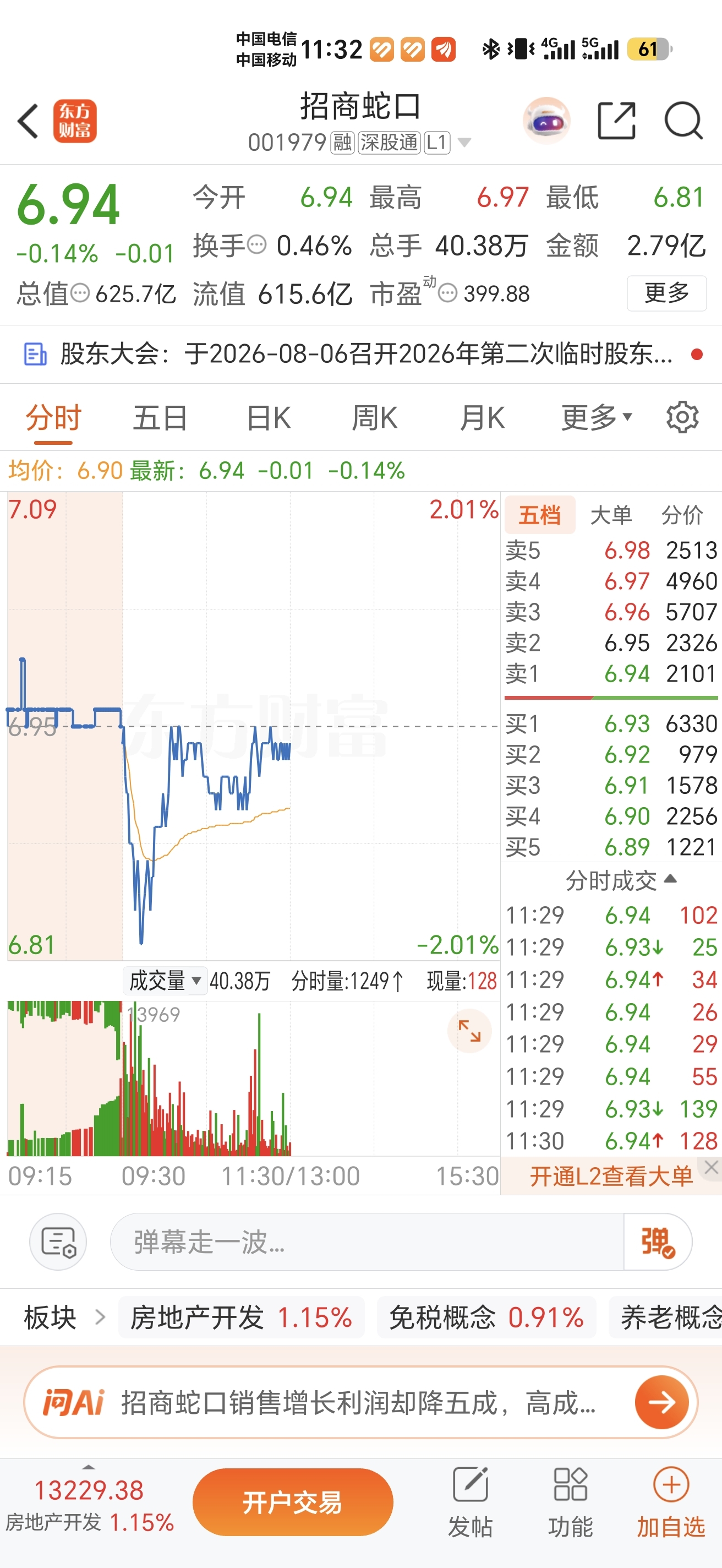The width and height of the screenshot is (722, 1568).
Task: Dismiss the 开通L2查看大单 banner
Action: point(711,1167)
